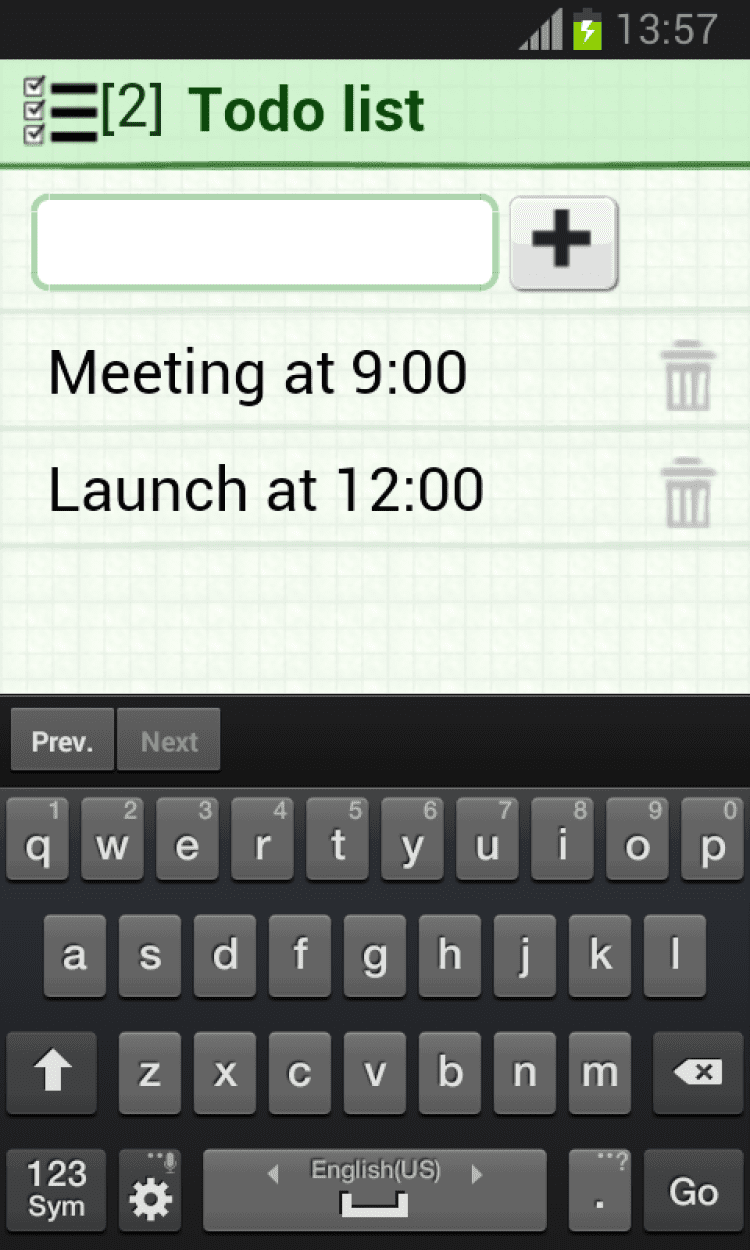Tap the new todo text field
This screenshot has height=1250, width=750.
pyautogui.click(x=265, y=243)
